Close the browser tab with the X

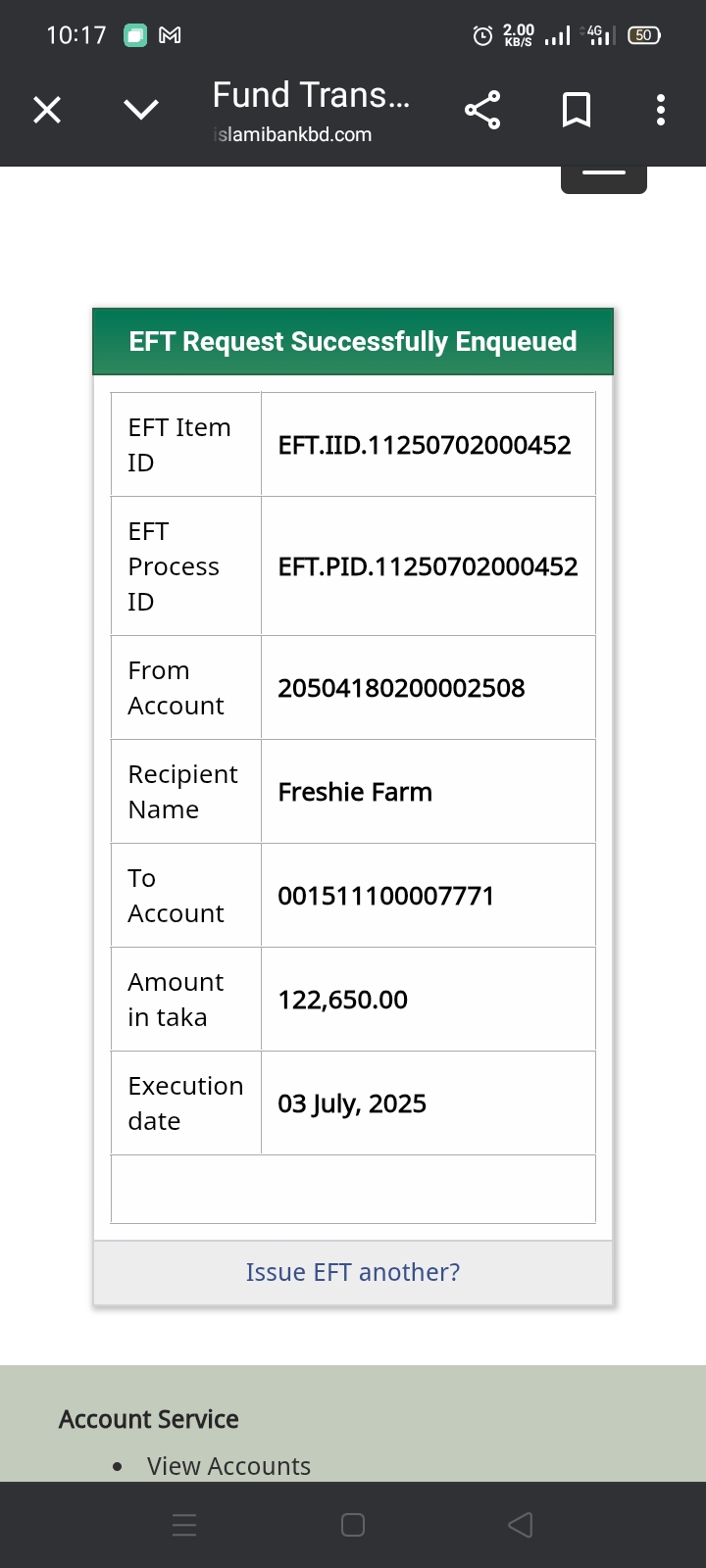coord(47,110)
